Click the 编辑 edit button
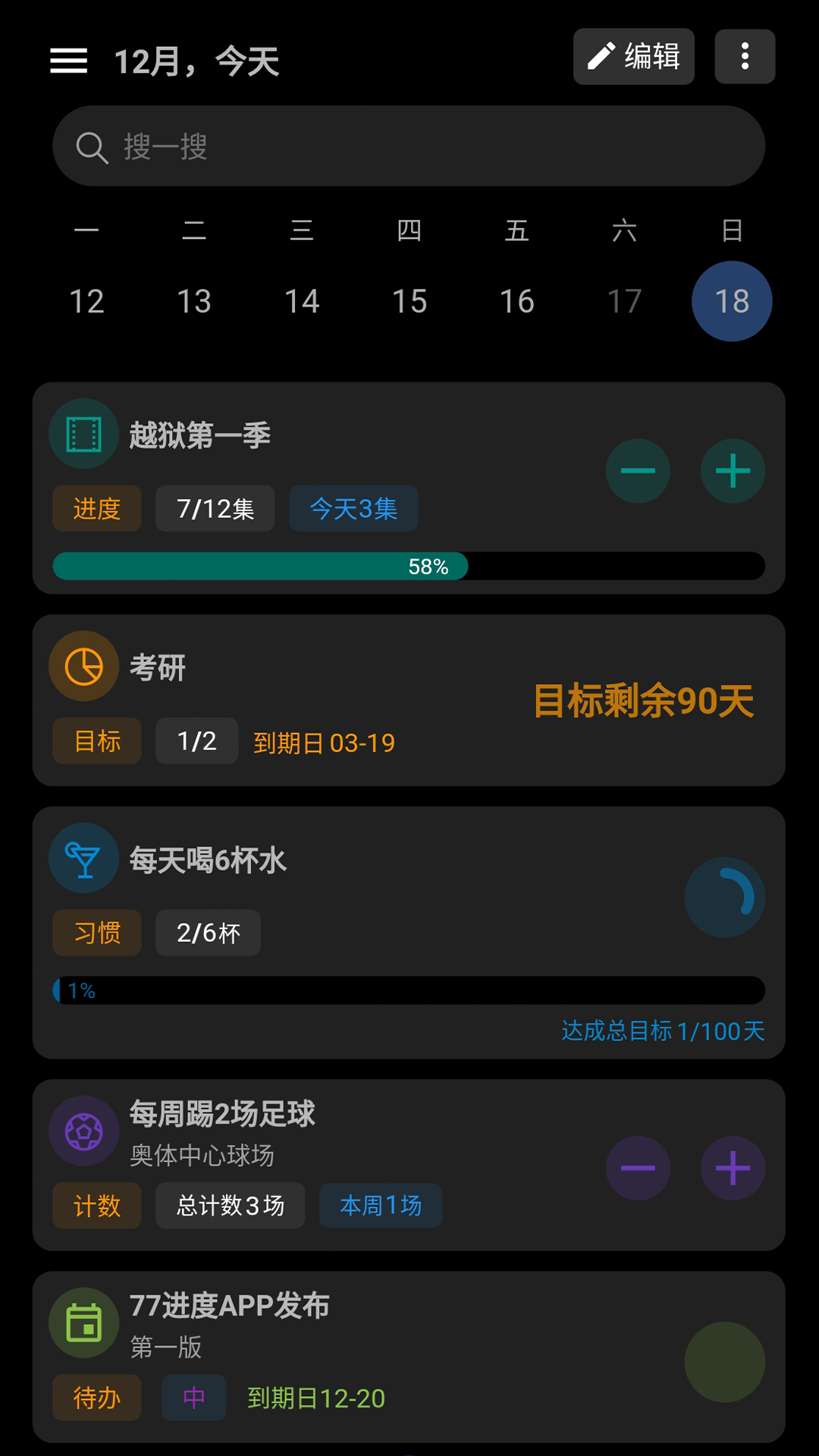The width and height of the screenshot is (819, 1456). pyautogui.click(x=634, y=56)
